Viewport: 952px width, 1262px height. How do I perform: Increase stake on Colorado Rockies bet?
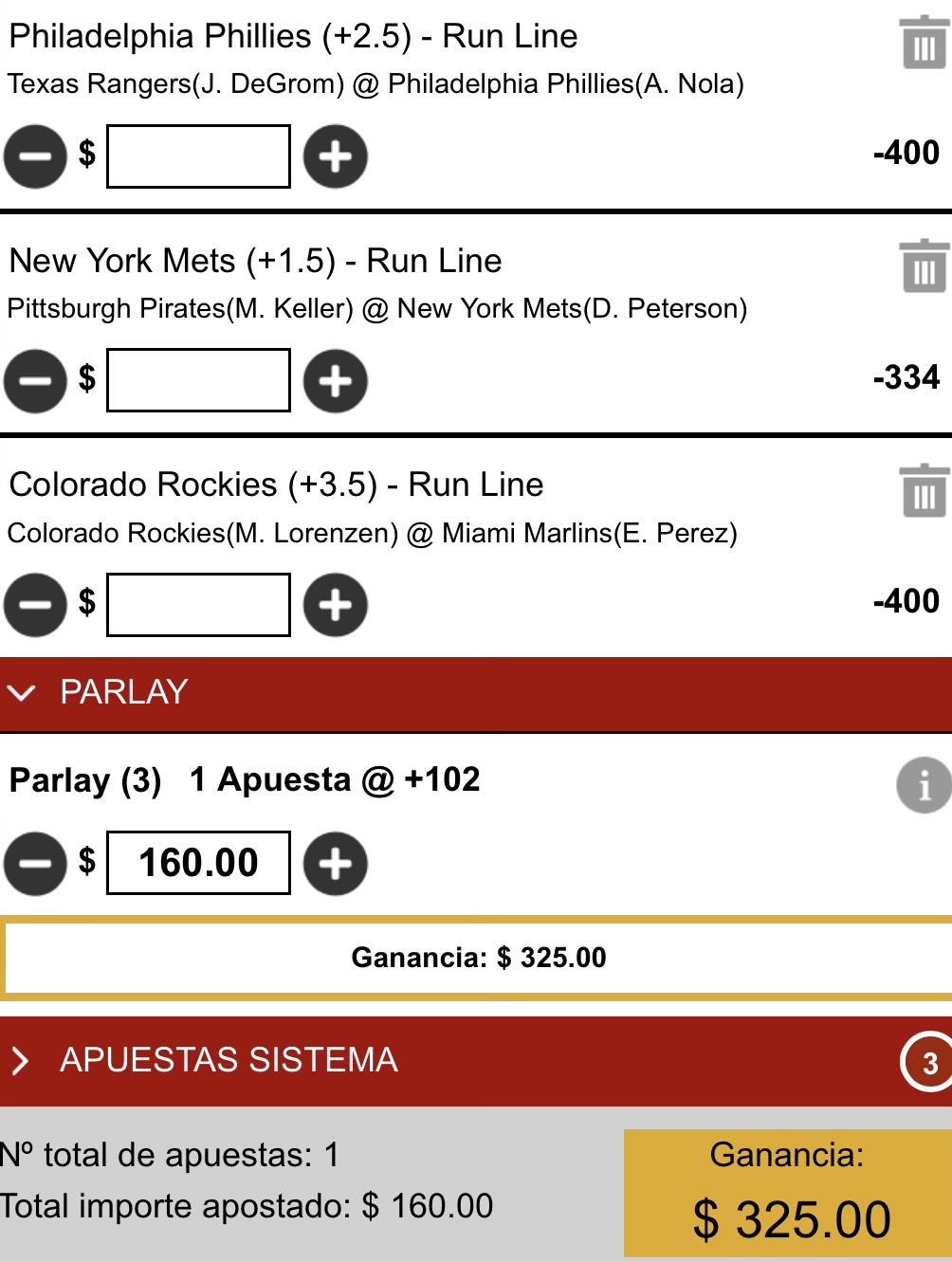pyautogui.click(x=335, y=605)
